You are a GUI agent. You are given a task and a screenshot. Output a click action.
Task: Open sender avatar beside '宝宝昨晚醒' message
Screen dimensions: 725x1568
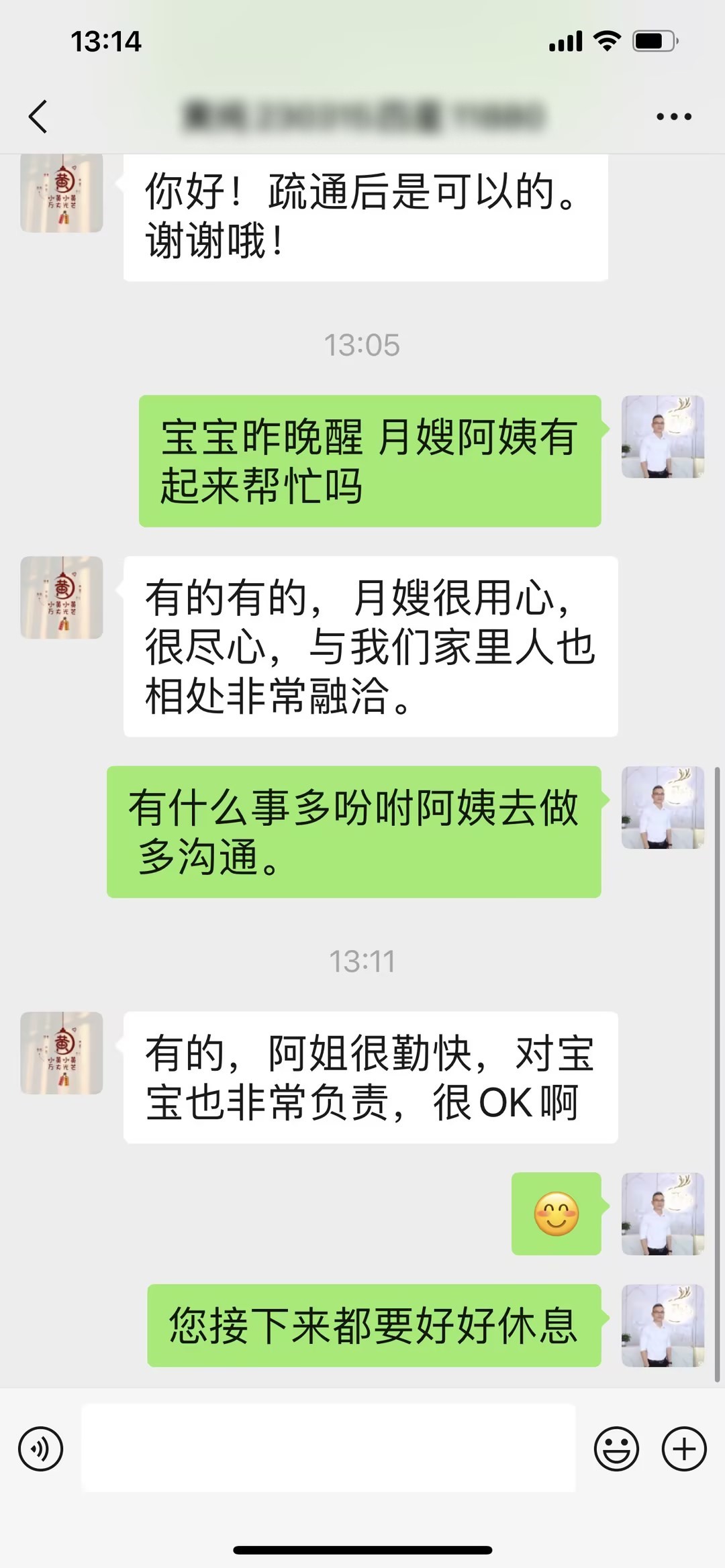(x=663, y=437)
